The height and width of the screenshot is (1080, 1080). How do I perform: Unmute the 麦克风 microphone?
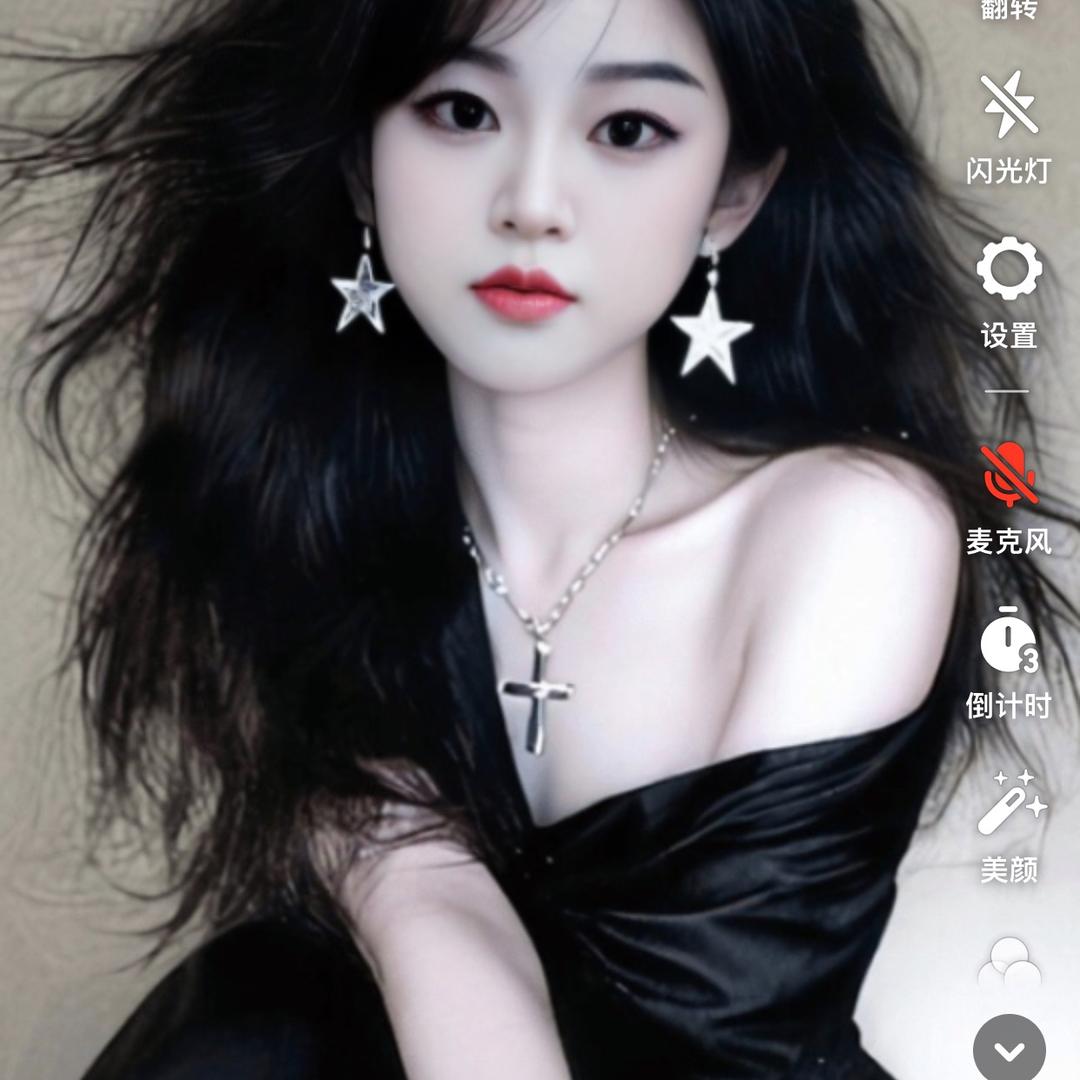[x=1009, y=476]
